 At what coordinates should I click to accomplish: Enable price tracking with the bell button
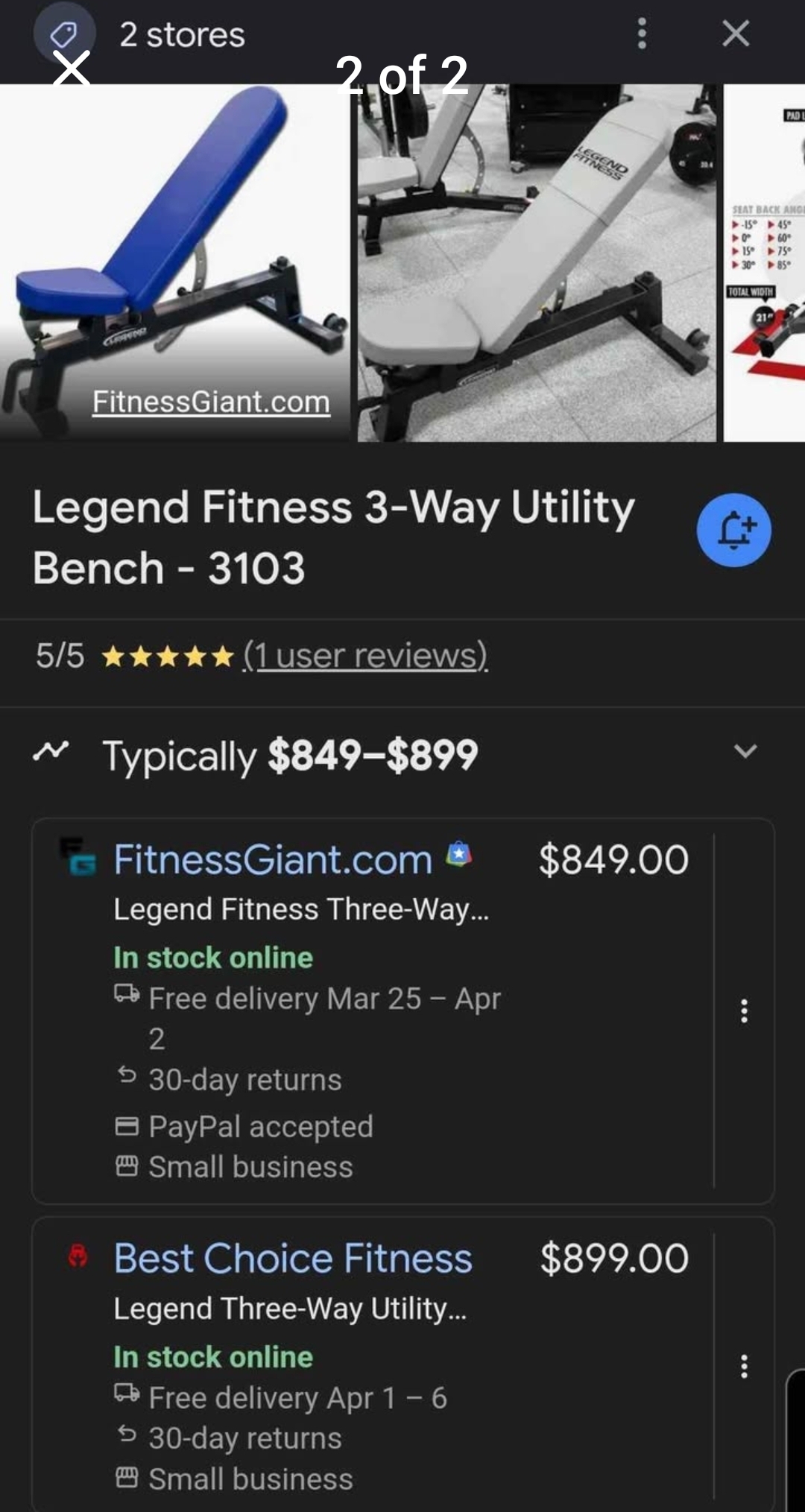click(733, 531)
